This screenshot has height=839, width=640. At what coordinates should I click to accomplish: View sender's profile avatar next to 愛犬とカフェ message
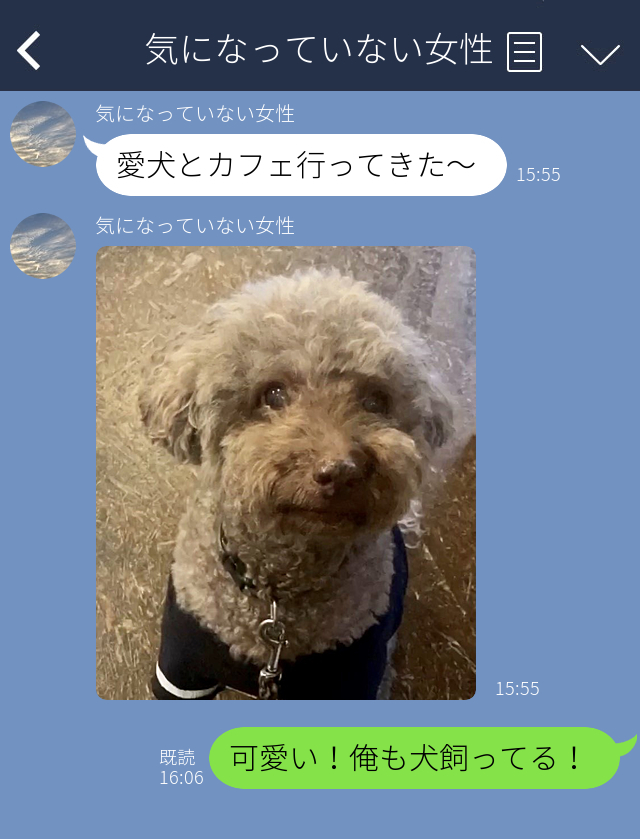coord(43,134)
